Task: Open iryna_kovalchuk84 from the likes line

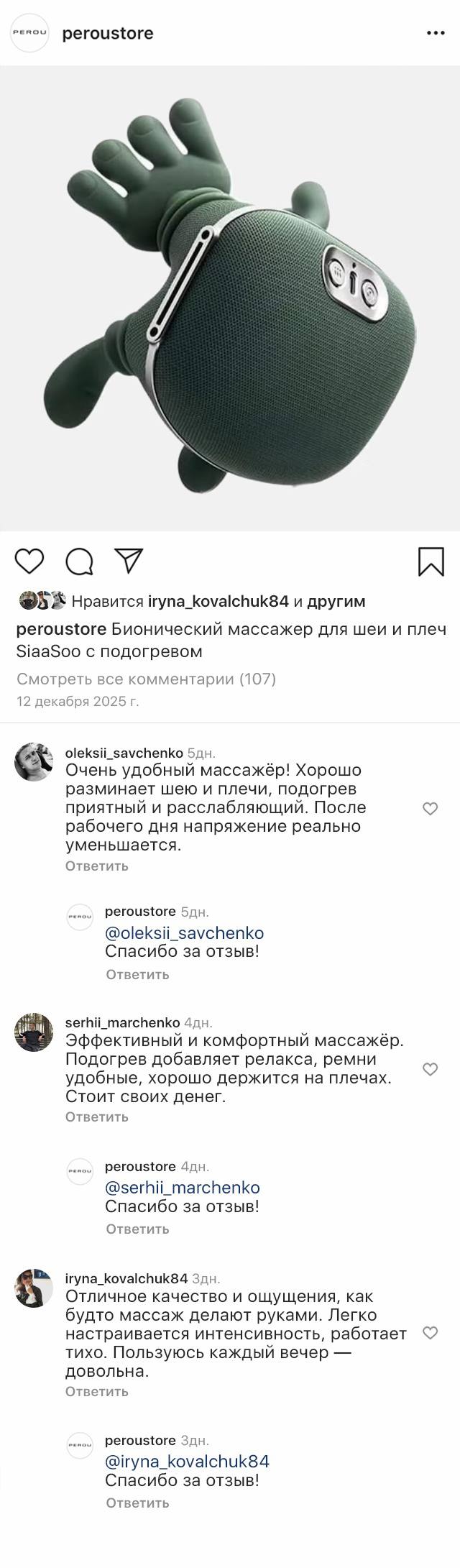Action: [218, 601]
